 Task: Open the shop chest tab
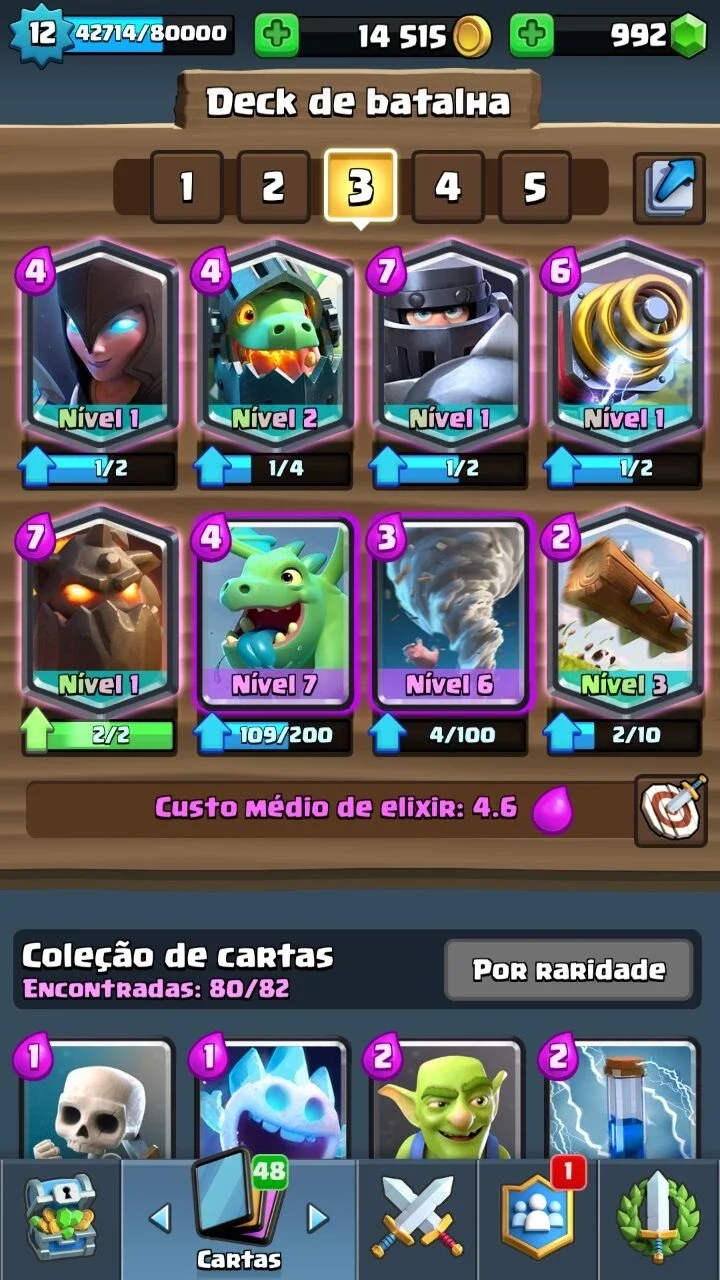(60, 1217)
